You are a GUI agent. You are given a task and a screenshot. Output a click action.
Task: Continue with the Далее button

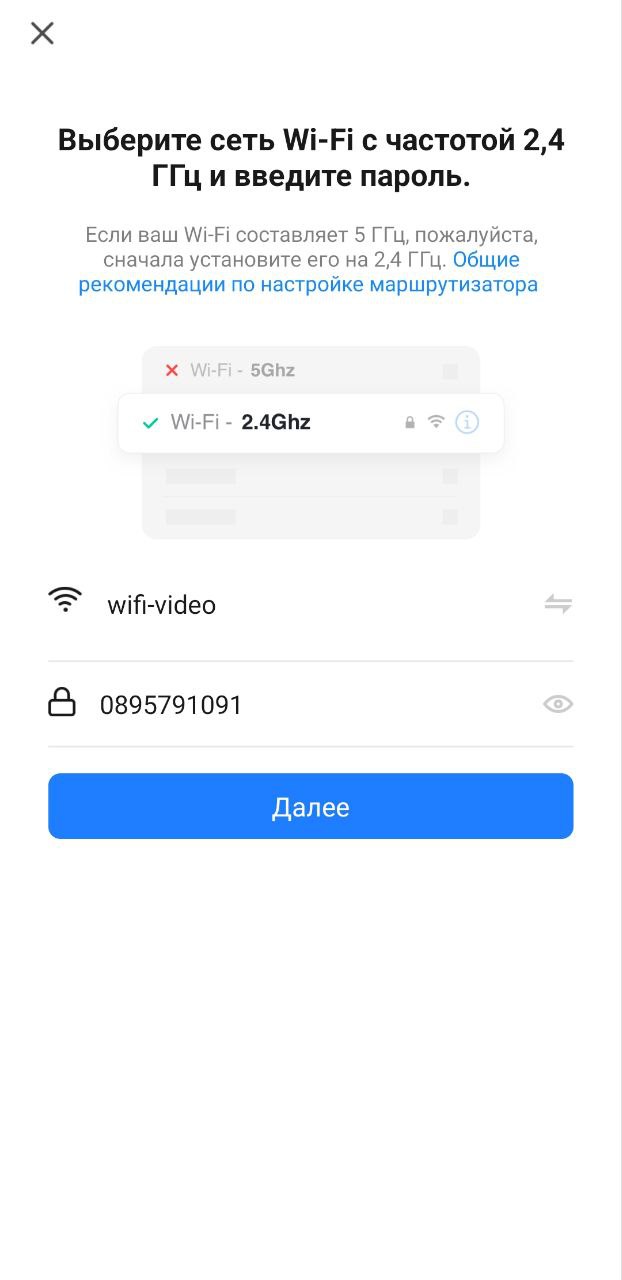click(311, 806)
